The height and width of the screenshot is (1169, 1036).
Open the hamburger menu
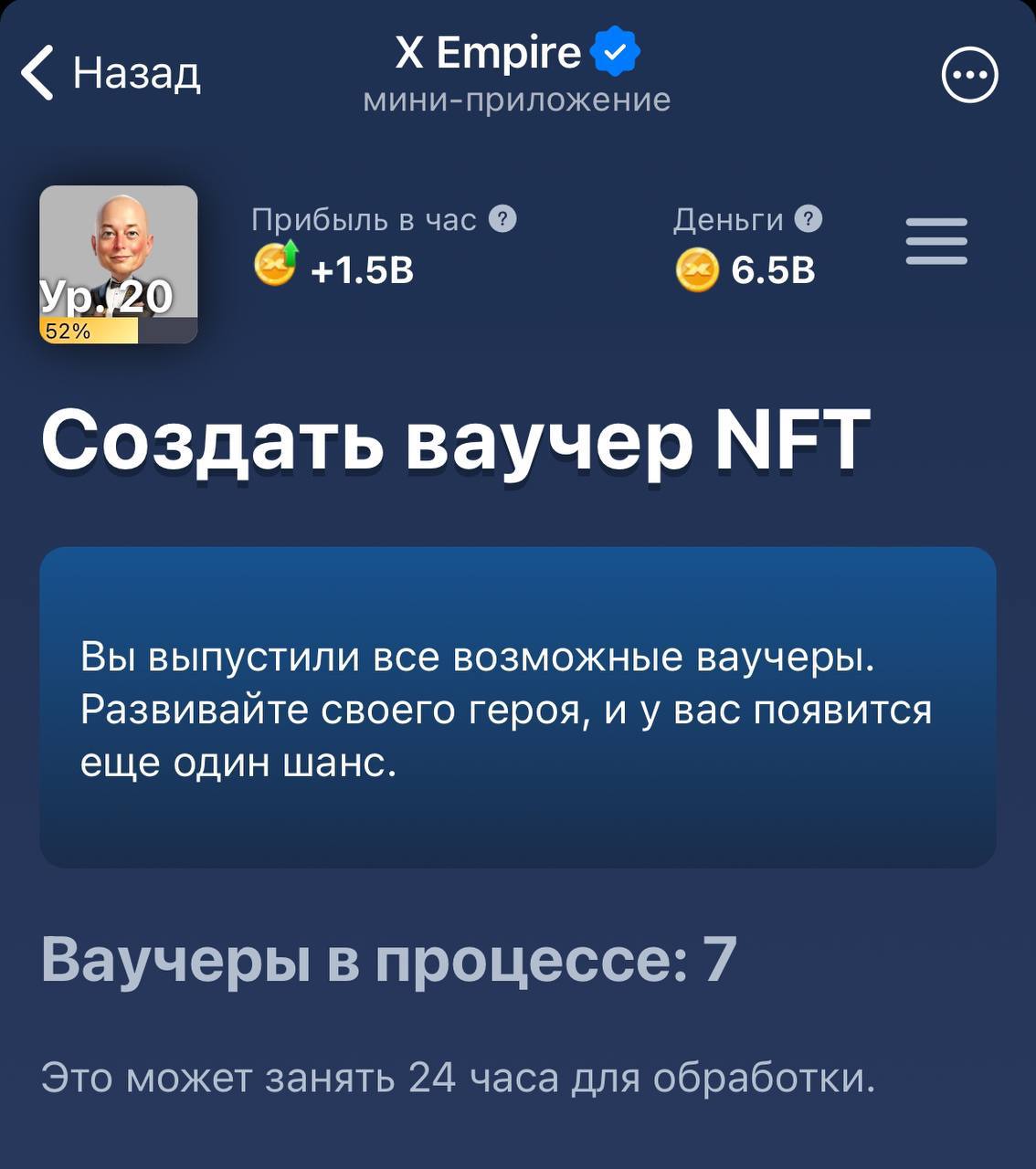[x=936, y=242]
